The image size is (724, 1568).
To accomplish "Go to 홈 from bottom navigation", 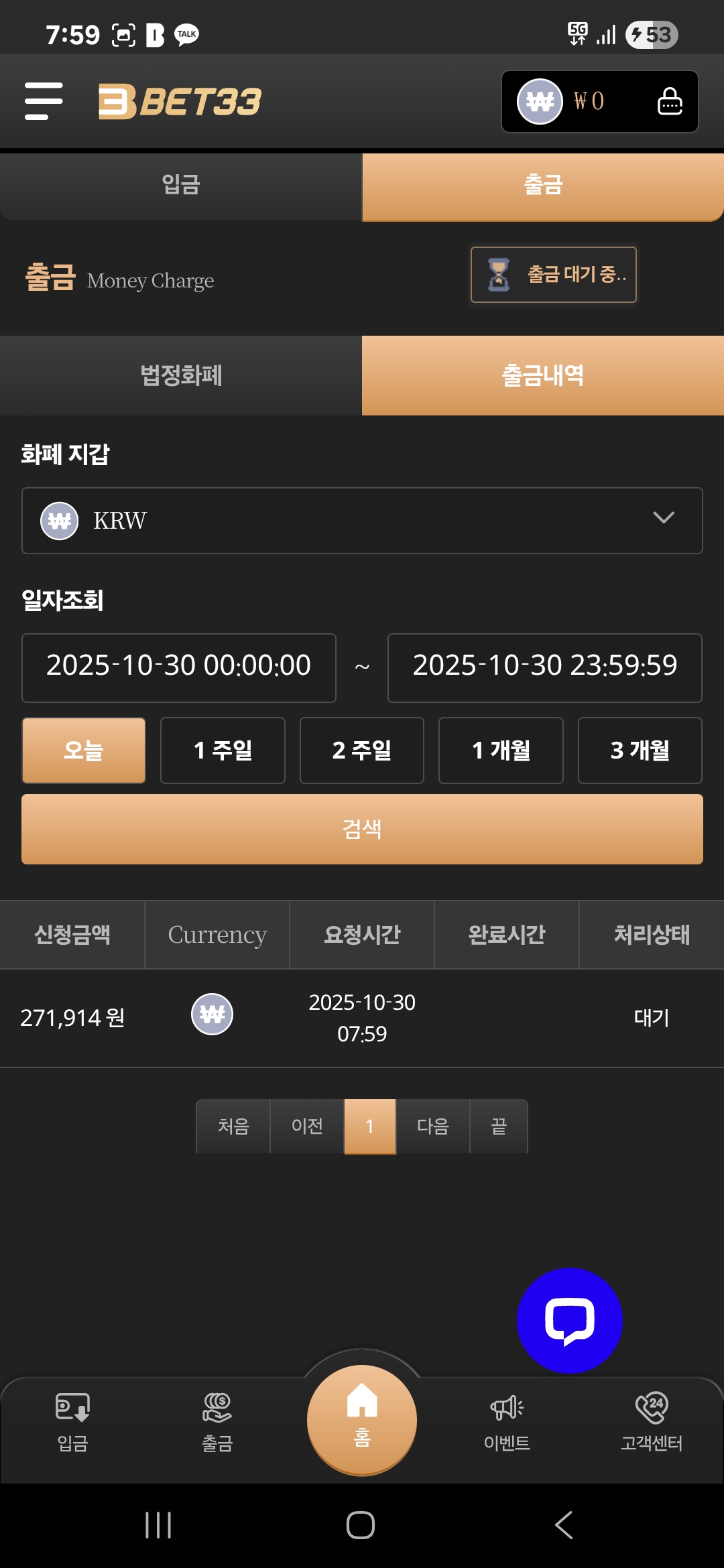I will click(x=362, y=1419).
